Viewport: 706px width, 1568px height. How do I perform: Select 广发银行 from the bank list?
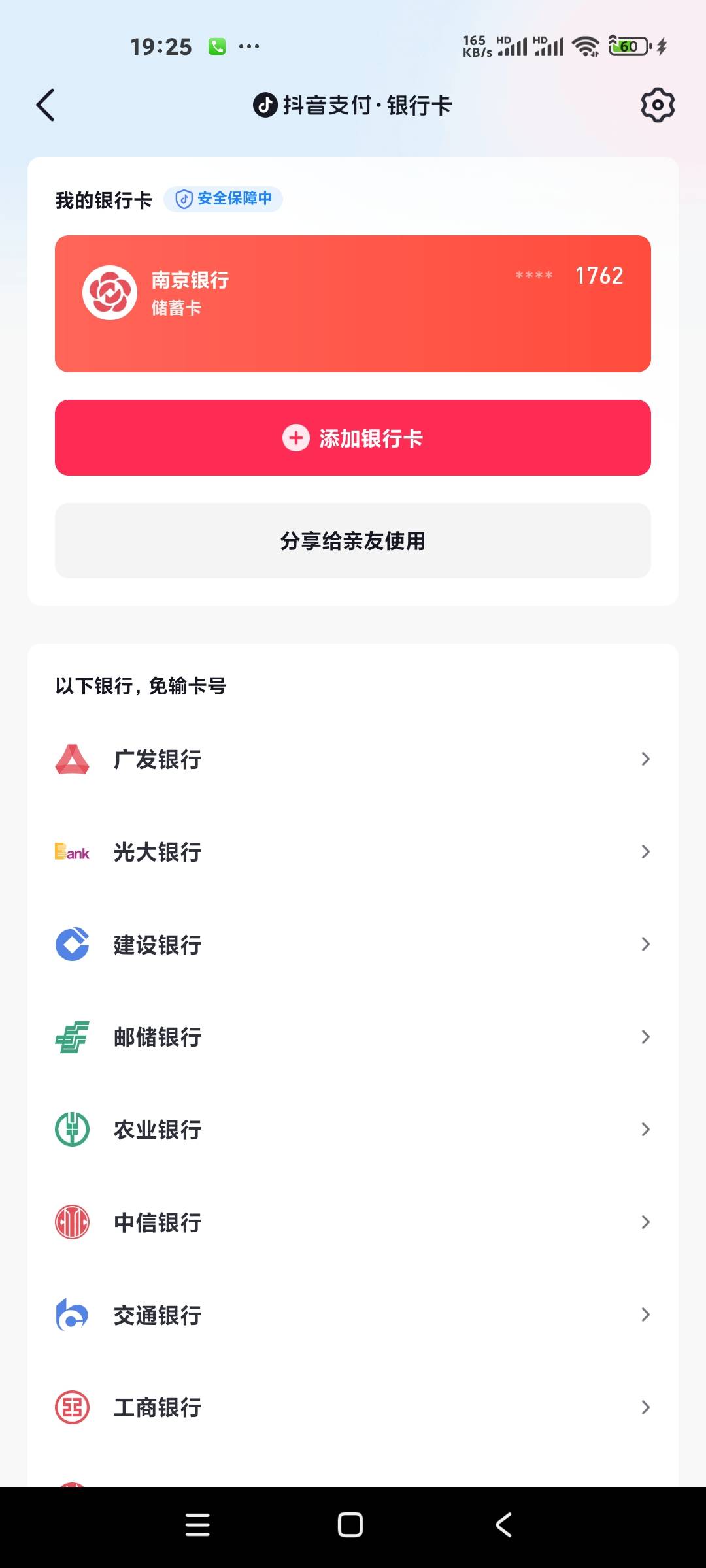[353, 759]
